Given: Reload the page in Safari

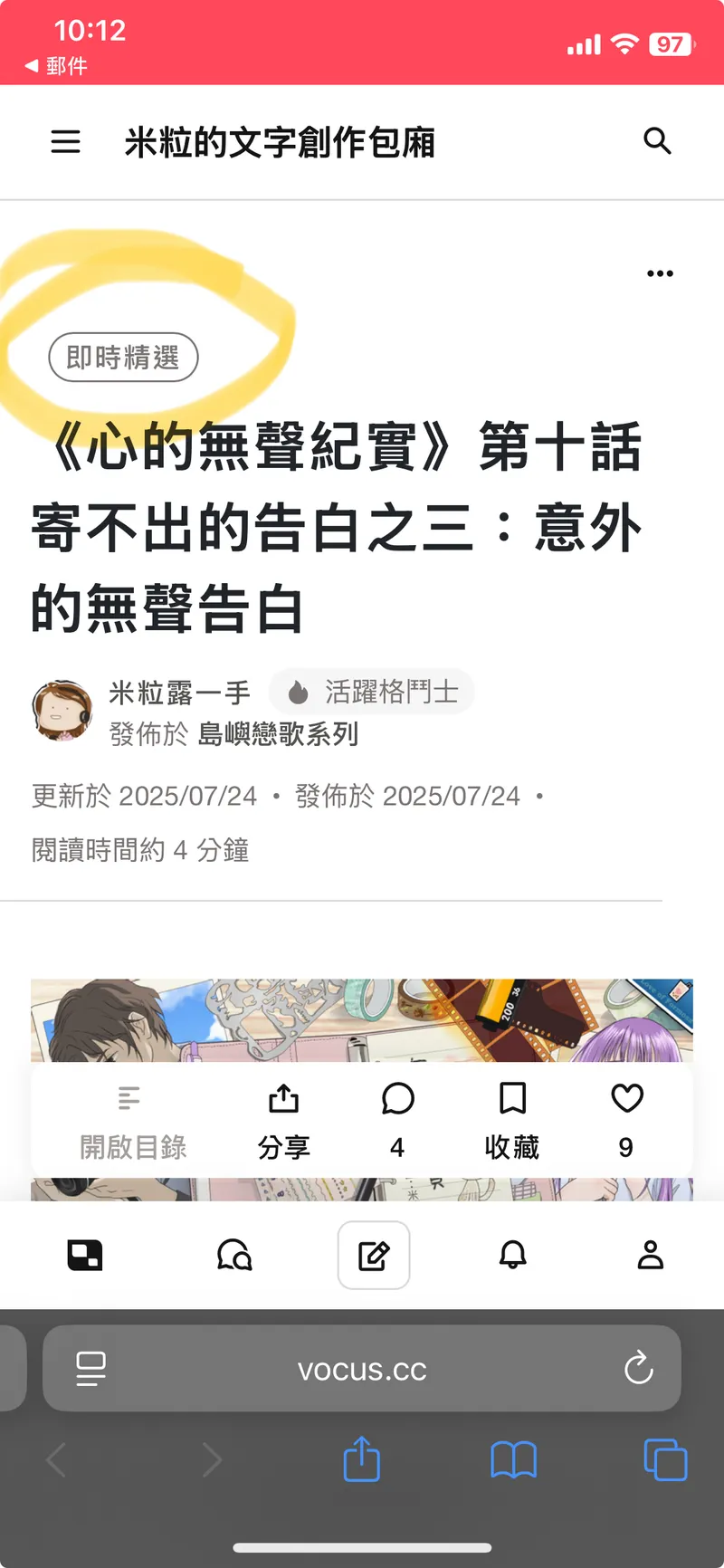Looking at the screenshot, I should 639,1369.
